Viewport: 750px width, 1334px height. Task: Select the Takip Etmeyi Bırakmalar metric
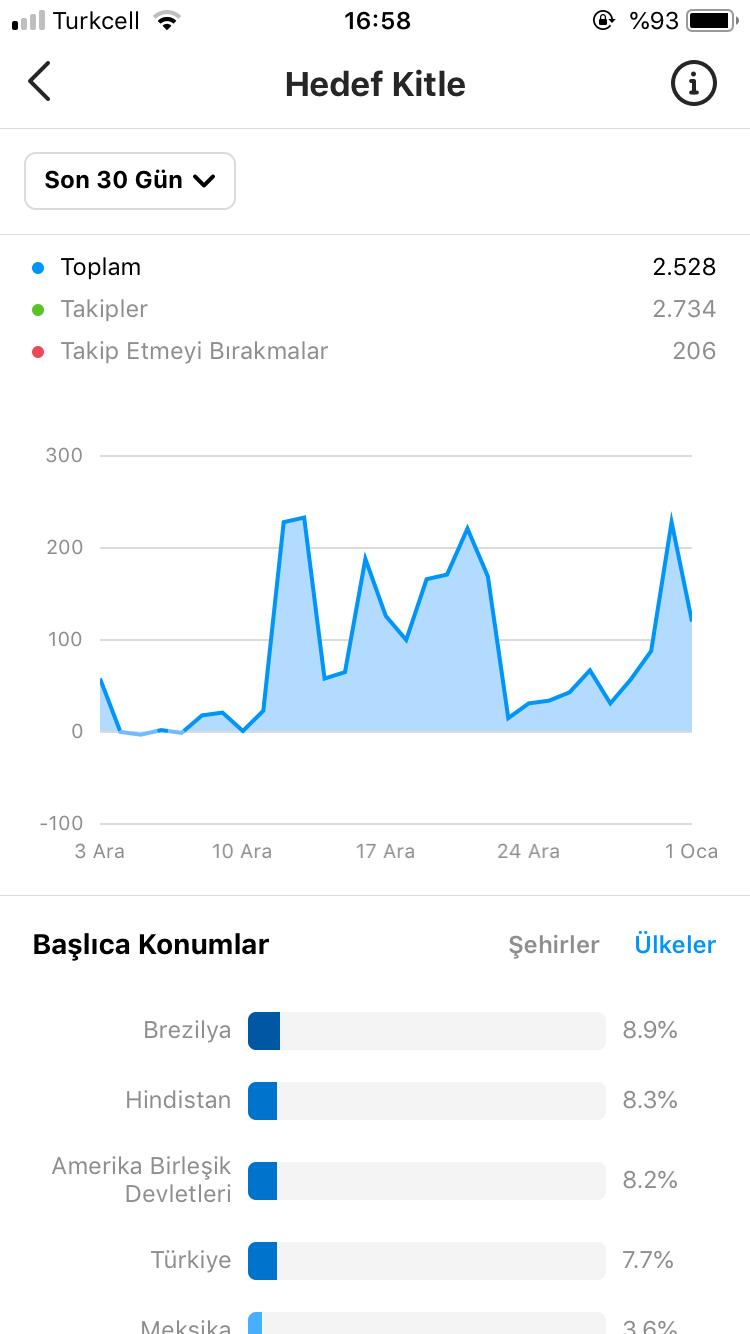[374, 351]
